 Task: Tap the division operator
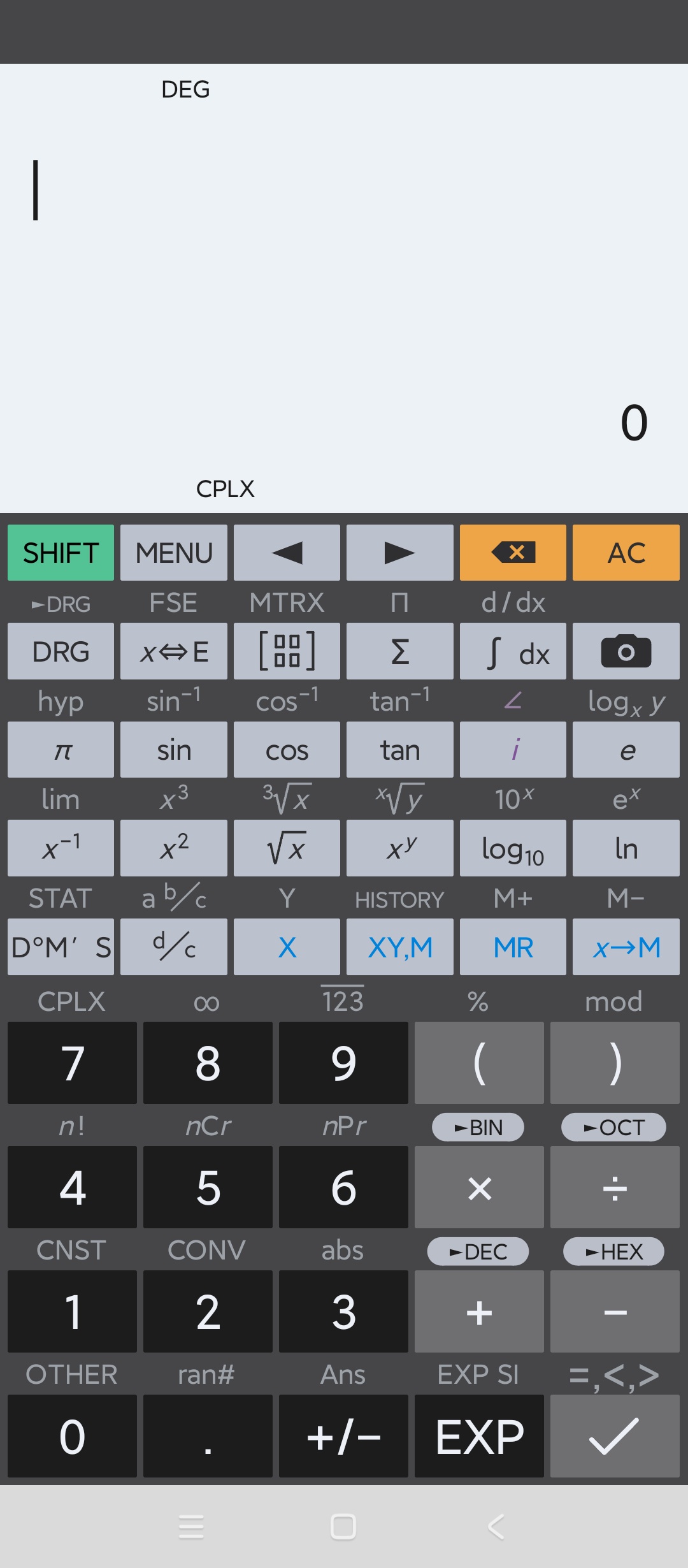pyautogui.click(x=615, y=1187)
